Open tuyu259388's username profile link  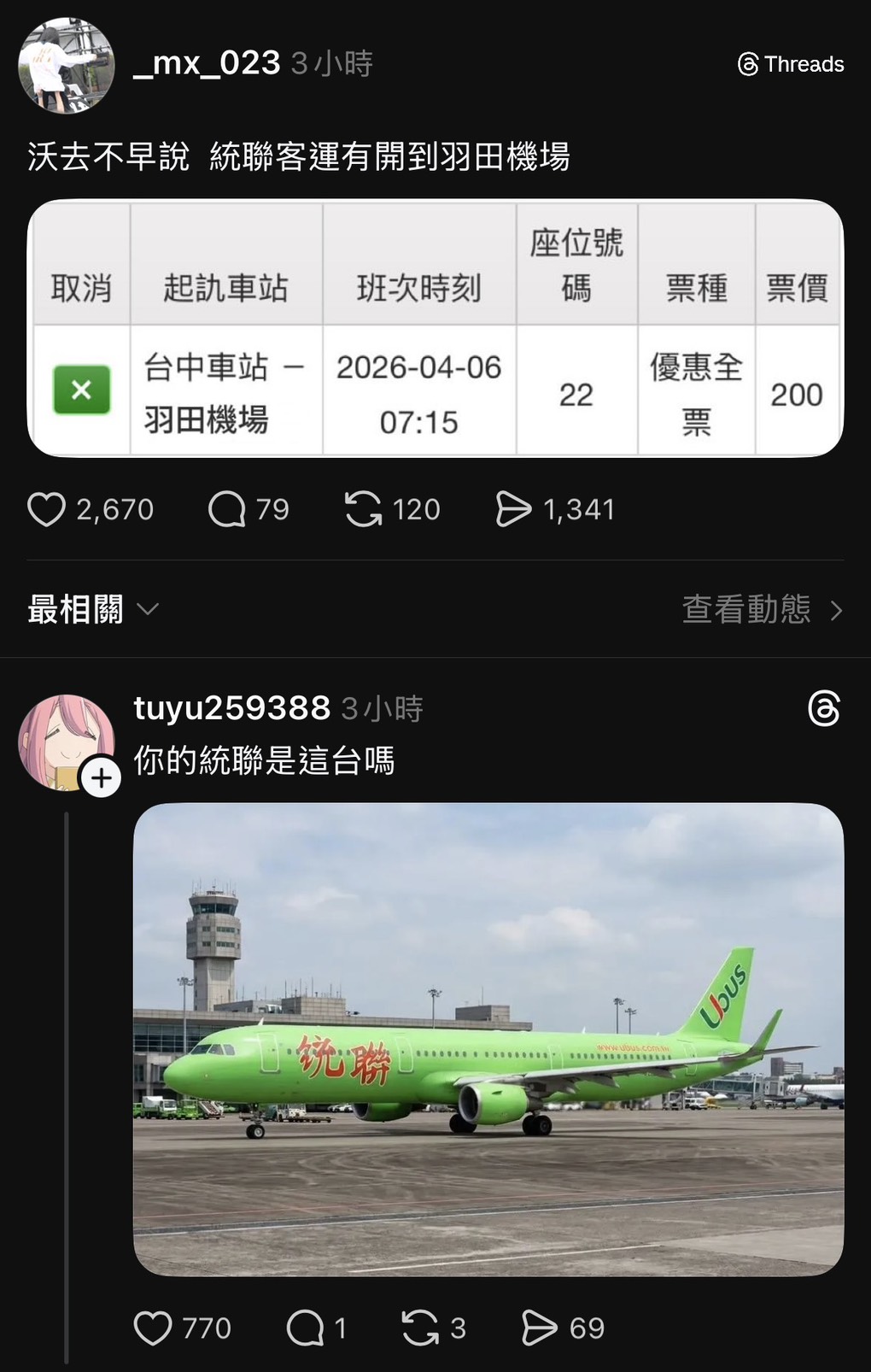coord(231,708)
